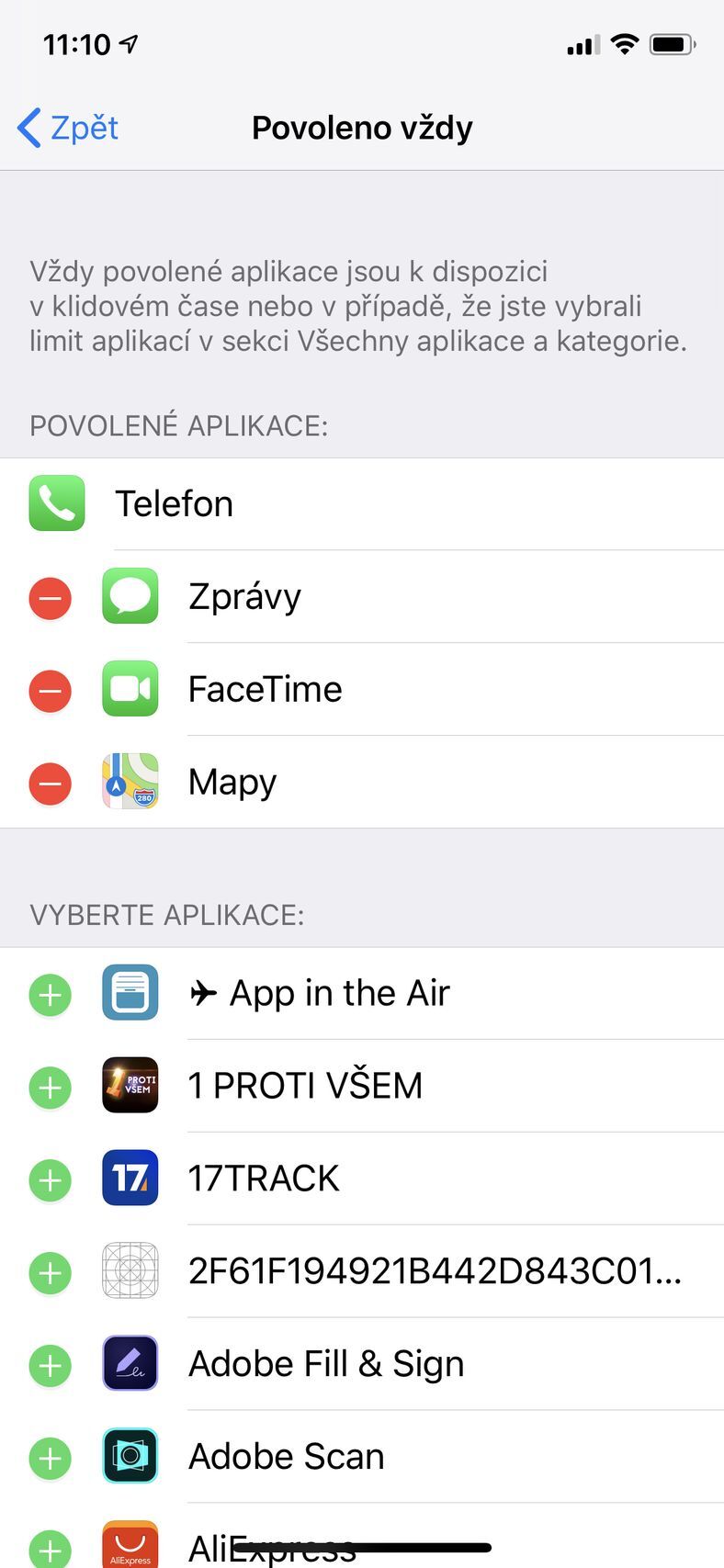
Task: Tap the Telefon app icon
Action: click(57, 503)
